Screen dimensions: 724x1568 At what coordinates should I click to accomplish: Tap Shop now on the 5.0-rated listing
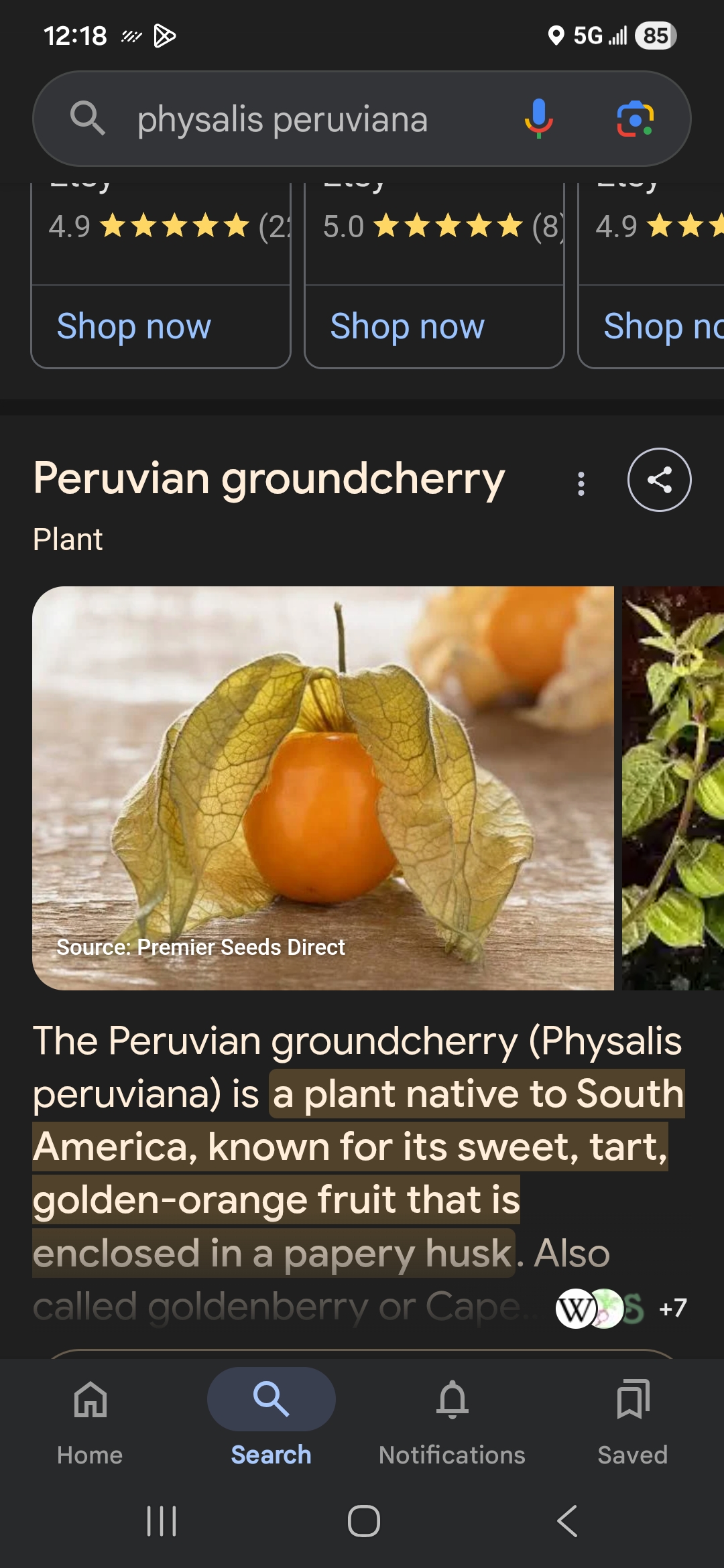[407, 327]
